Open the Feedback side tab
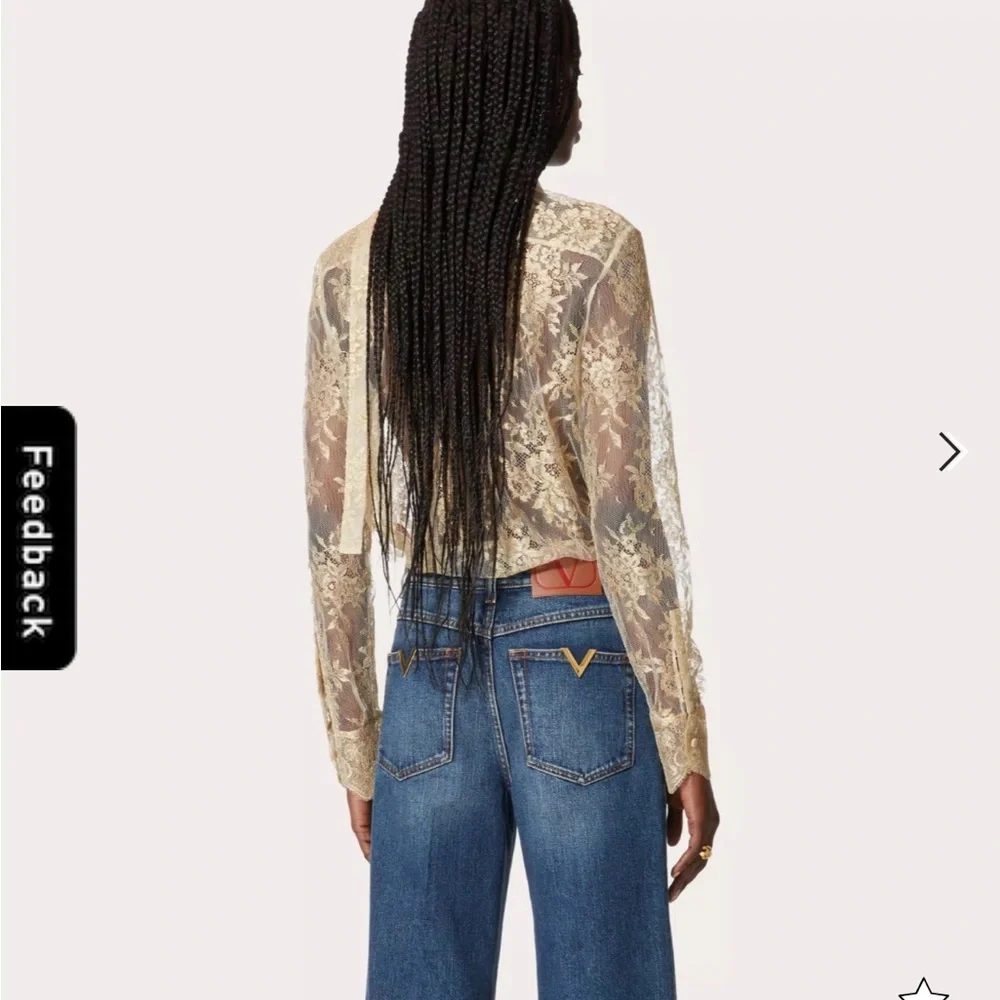 (38, 538)
